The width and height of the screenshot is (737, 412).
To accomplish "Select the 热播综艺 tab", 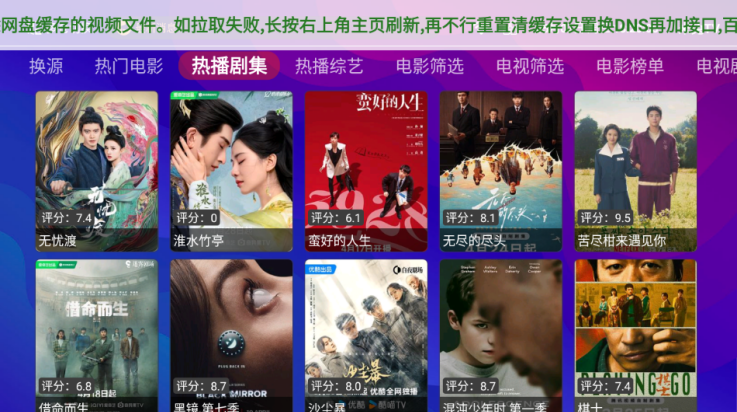I will coord(329,67).
